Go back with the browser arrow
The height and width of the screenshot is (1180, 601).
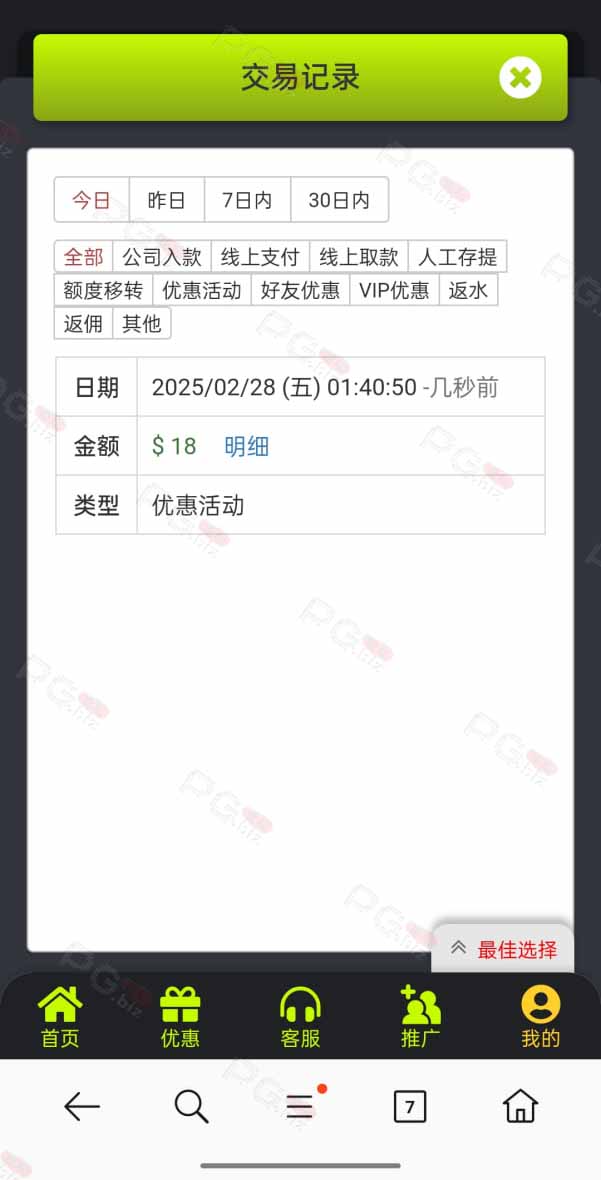coord(81,1107)
